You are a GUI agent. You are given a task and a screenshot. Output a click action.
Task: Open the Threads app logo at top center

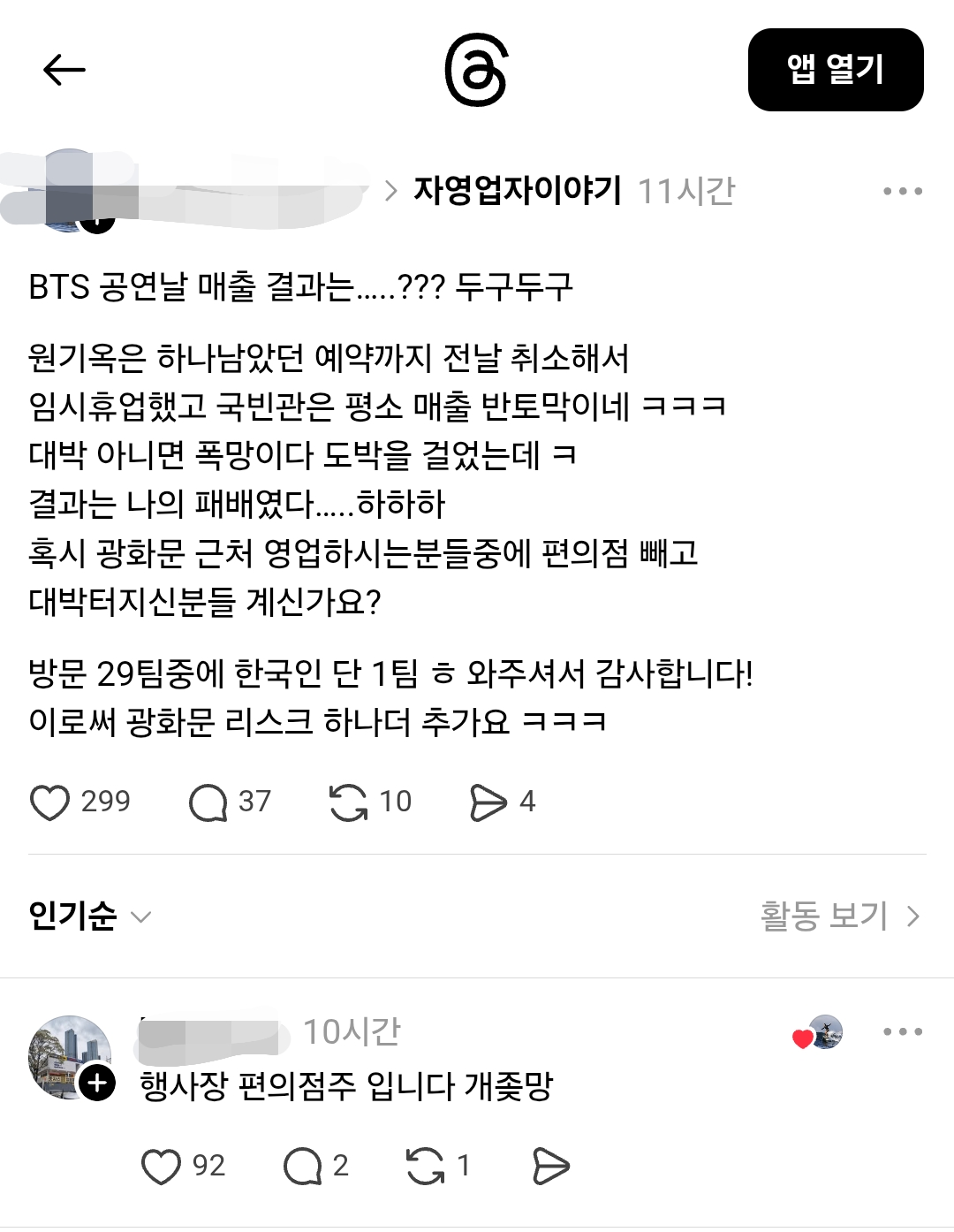click(477, 66)
